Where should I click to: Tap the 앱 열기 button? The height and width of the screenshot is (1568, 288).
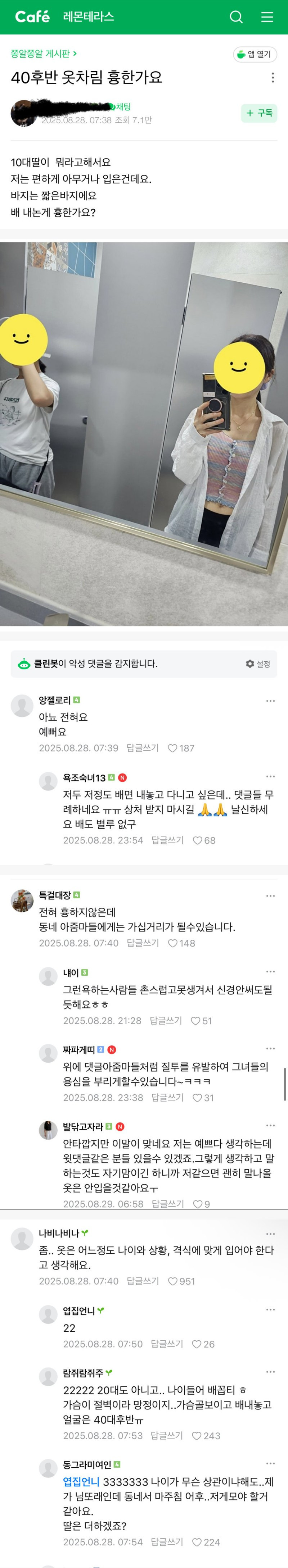(x=255, y=54)
